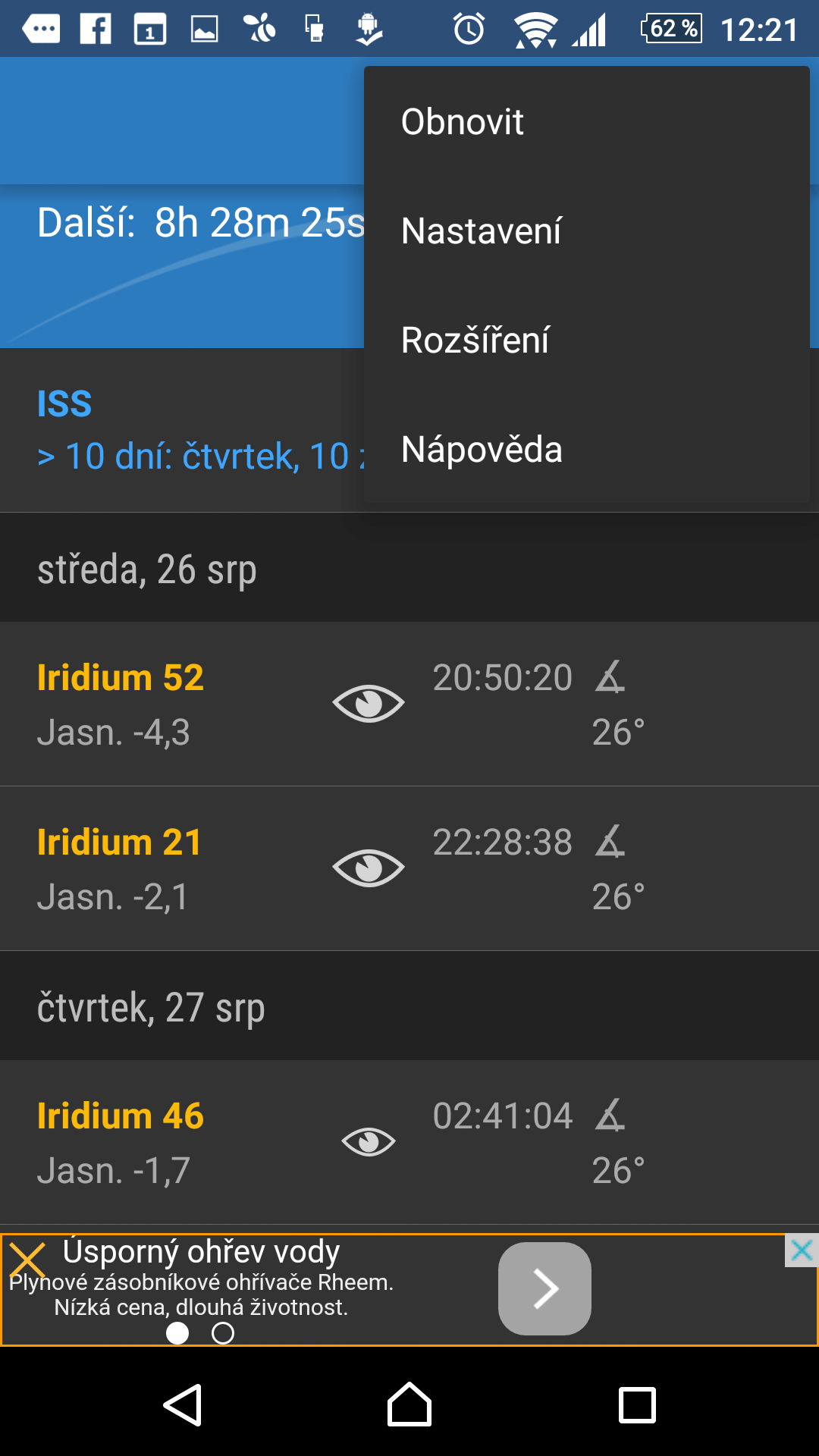819x1456 pixels.
Task: Open the Iridium 46 flare entry
Action: pyautogui.click(x=409, y=1142)
